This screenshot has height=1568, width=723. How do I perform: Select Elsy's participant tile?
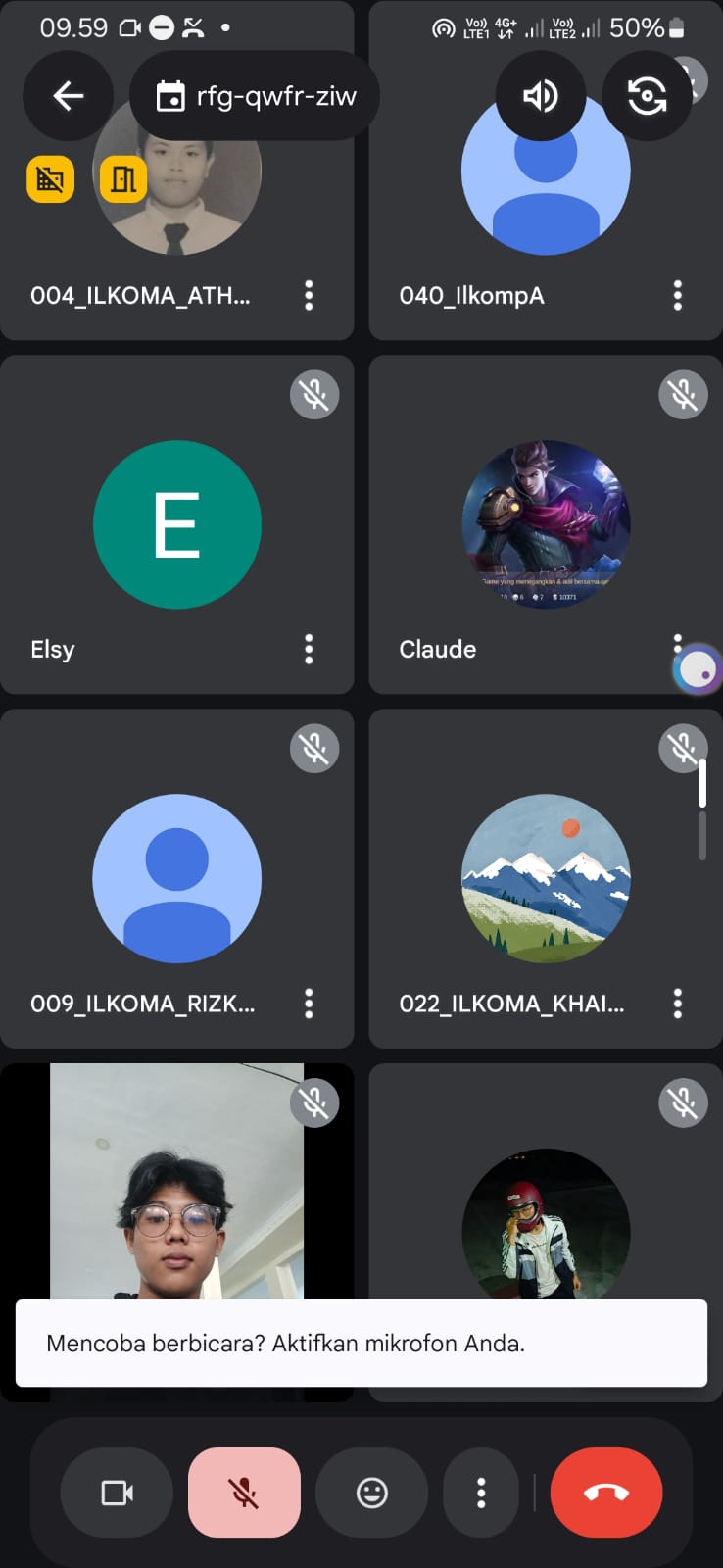(176, 524)
